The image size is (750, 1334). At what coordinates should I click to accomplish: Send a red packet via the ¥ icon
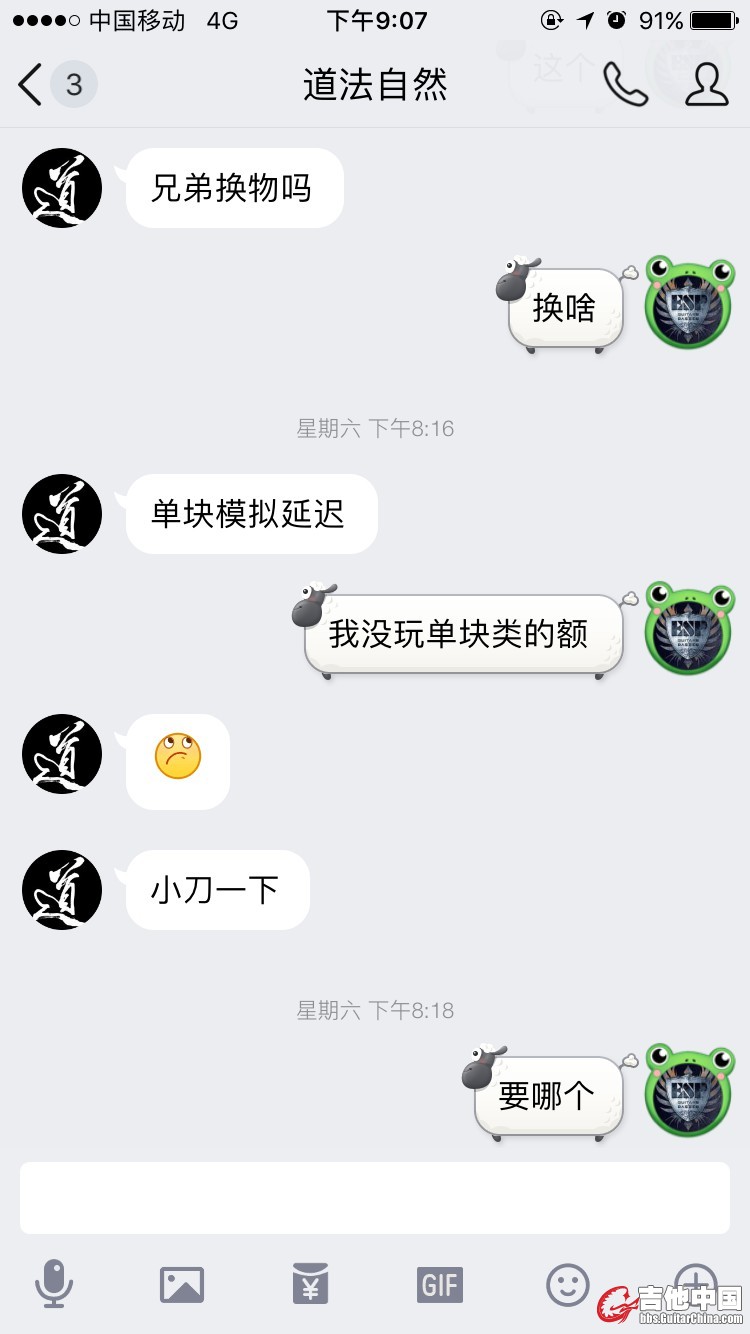310,1284
